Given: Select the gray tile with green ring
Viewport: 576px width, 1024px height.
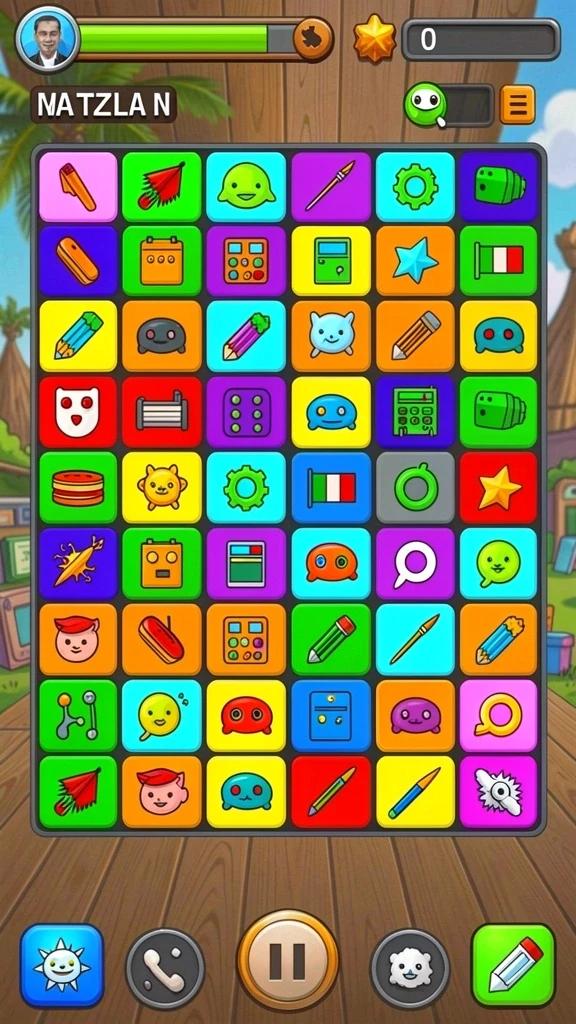Looking at the screenshot, I should click(415, 487).
